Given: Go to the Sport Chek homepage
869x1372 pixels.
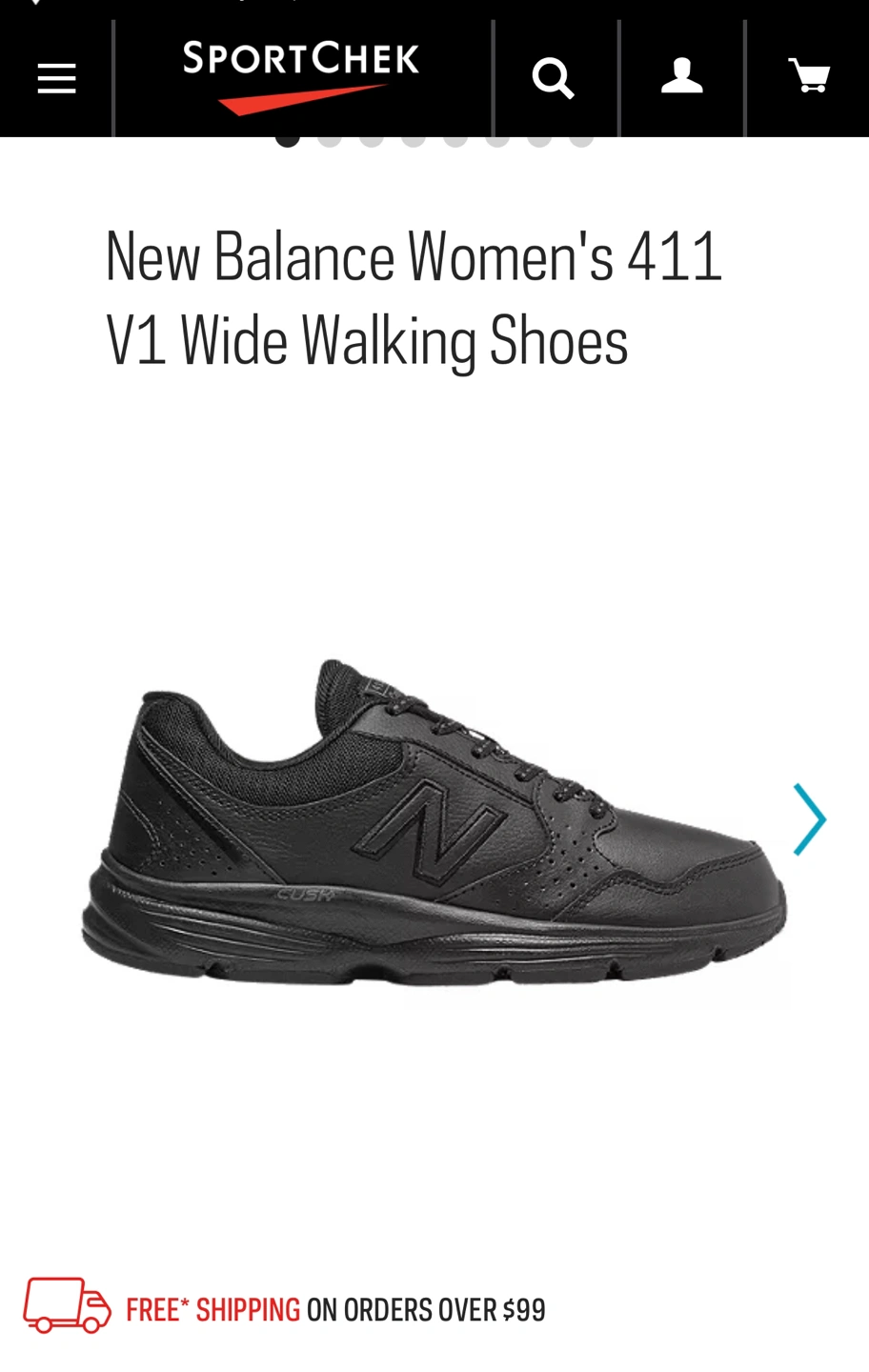Looking at the screenshot, I should coord(301,76).
